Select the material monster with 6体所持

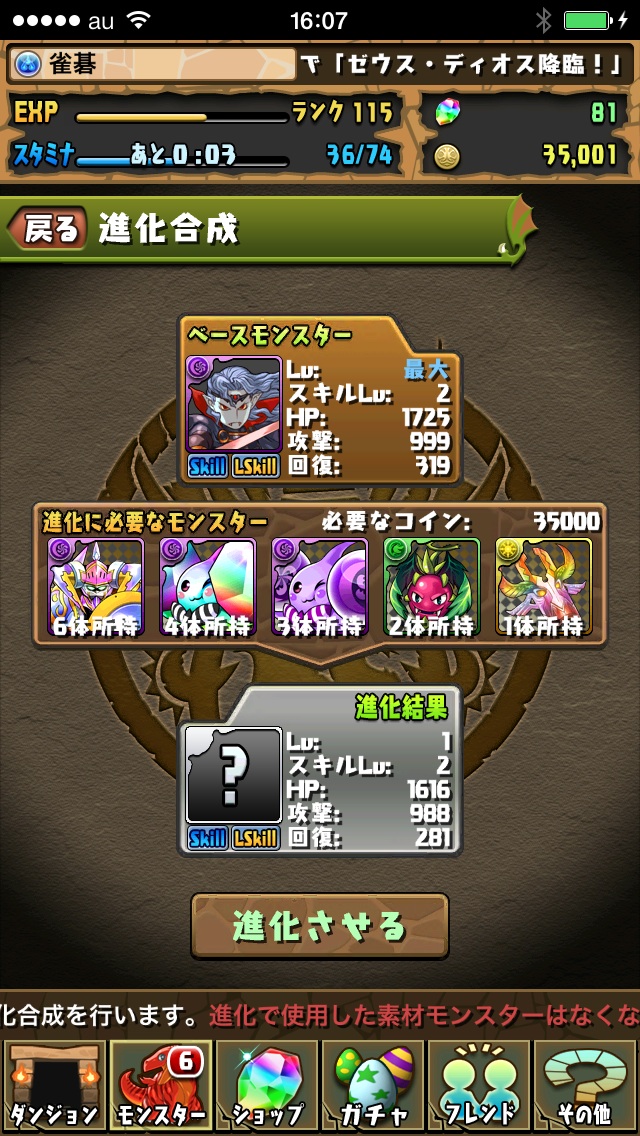point(96,586)
